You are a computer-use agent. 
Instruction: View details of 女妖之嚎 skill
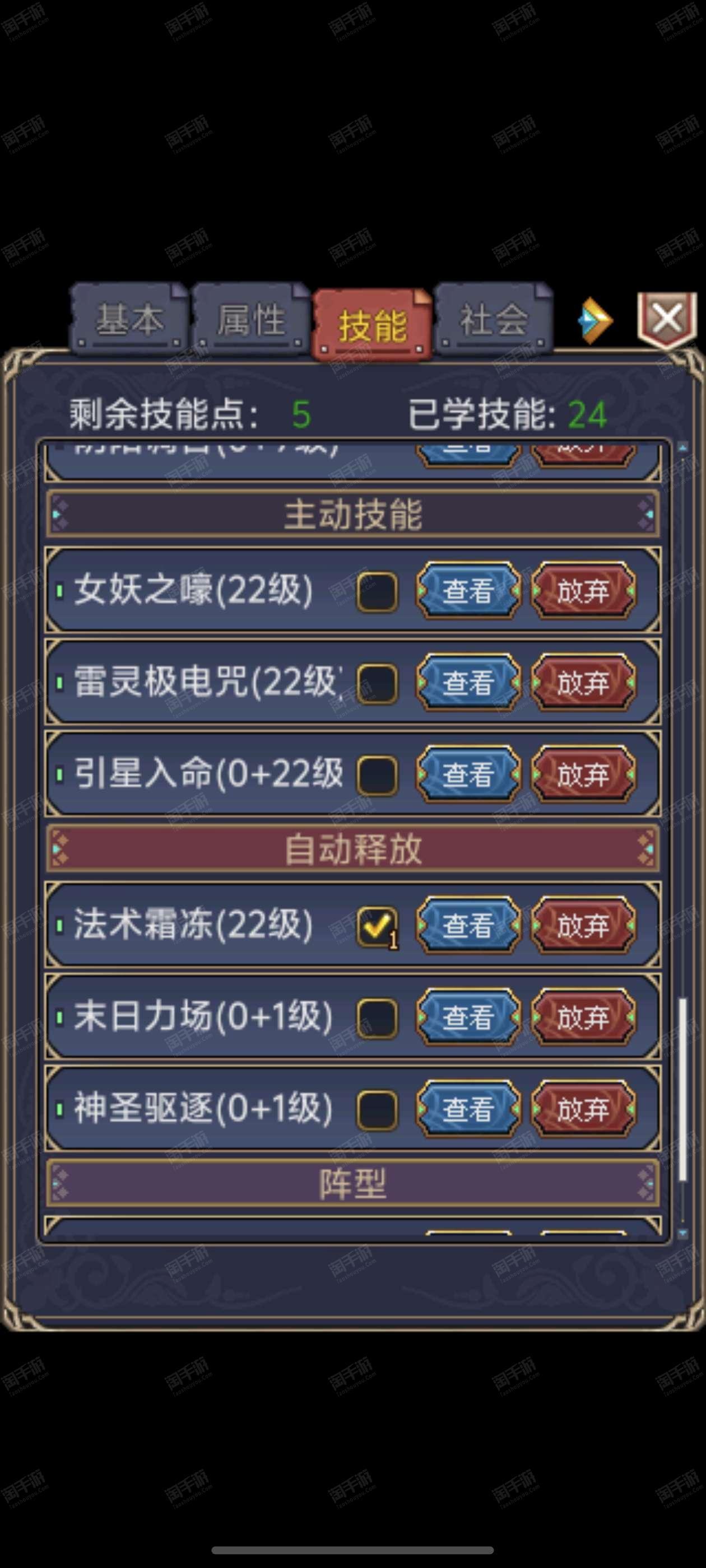coord(468,590)
